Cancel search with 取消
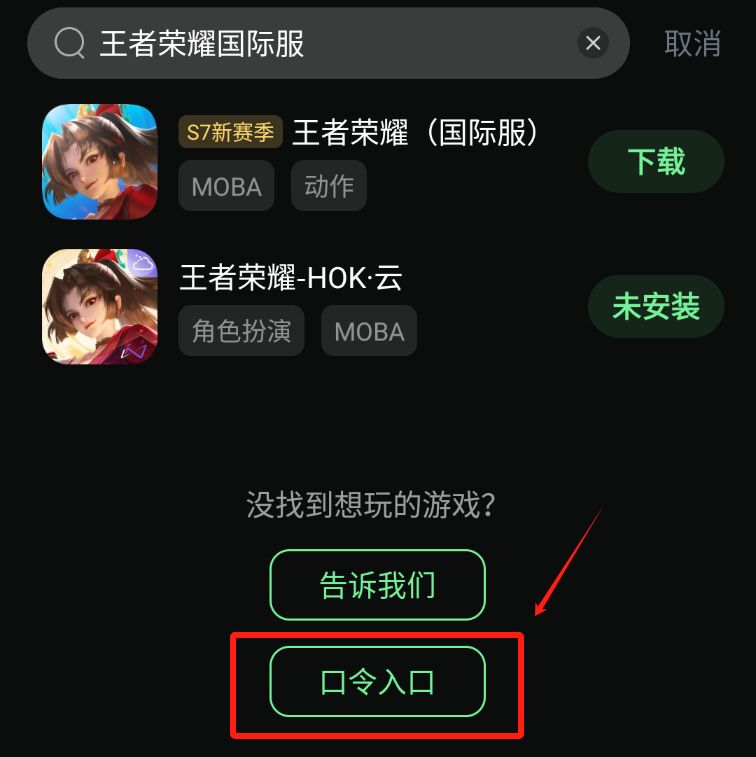Viewport: 756px width, 757px height. [692, 42]
